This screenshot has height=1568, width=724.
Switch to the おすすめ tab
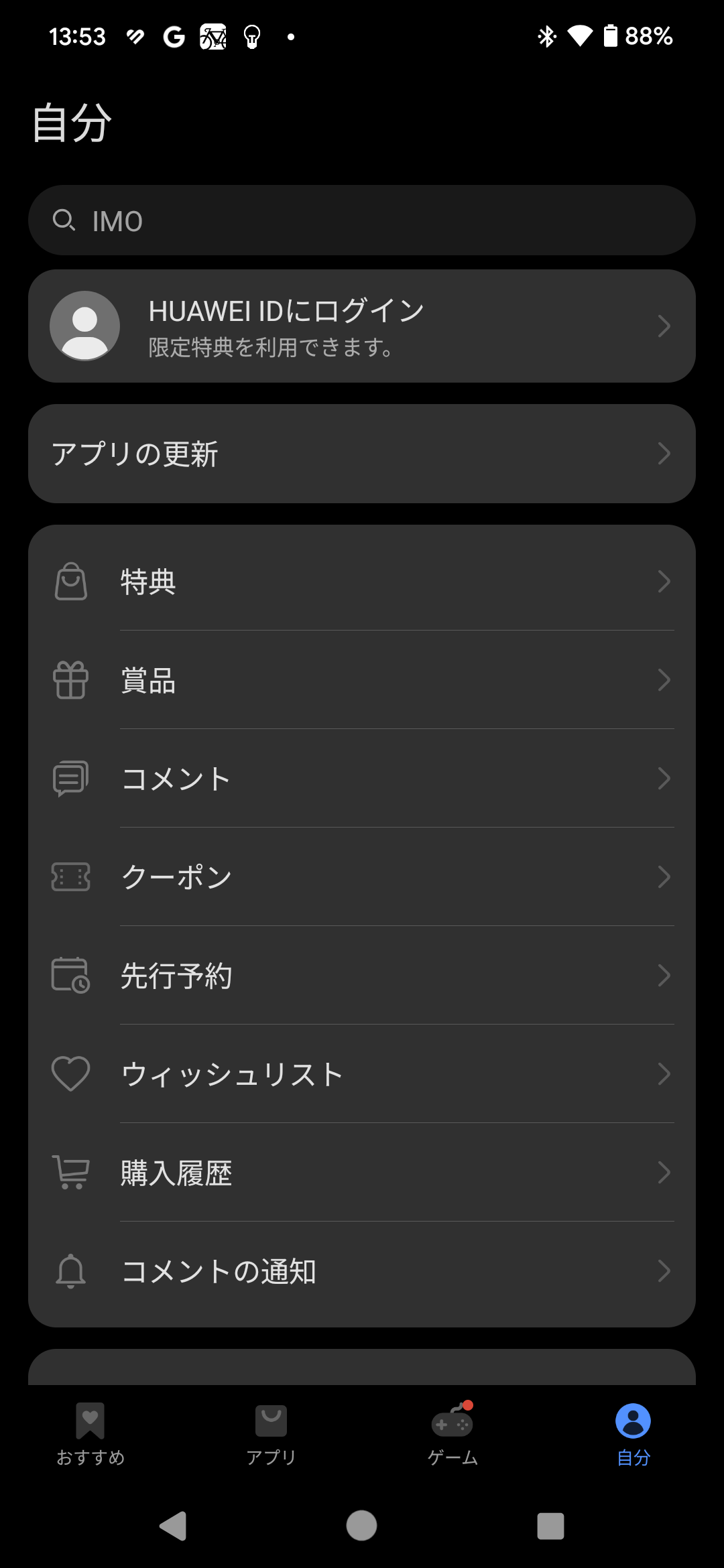90,1434
